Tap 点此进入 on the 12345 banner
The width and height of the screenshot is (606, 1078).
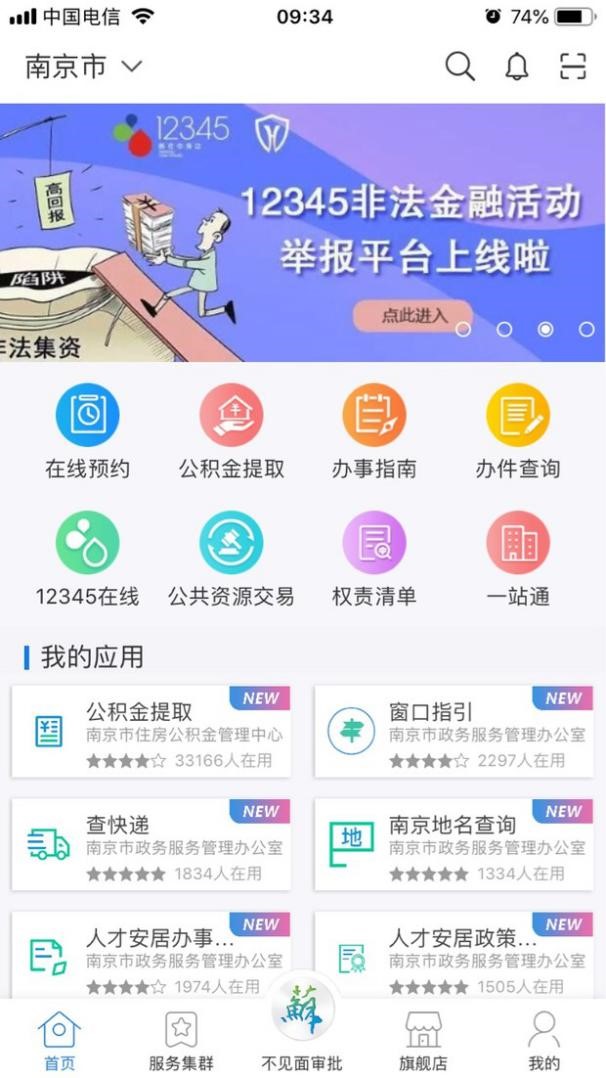pyautogui.click(x=413, y=316)
